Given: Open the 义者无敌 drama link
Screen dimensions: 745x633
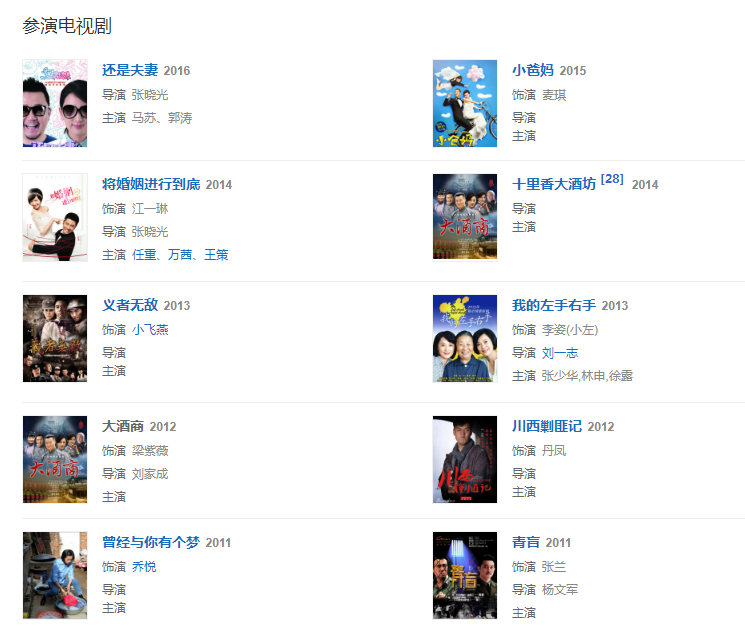Looking at the screenshot, I should [130, 305].
